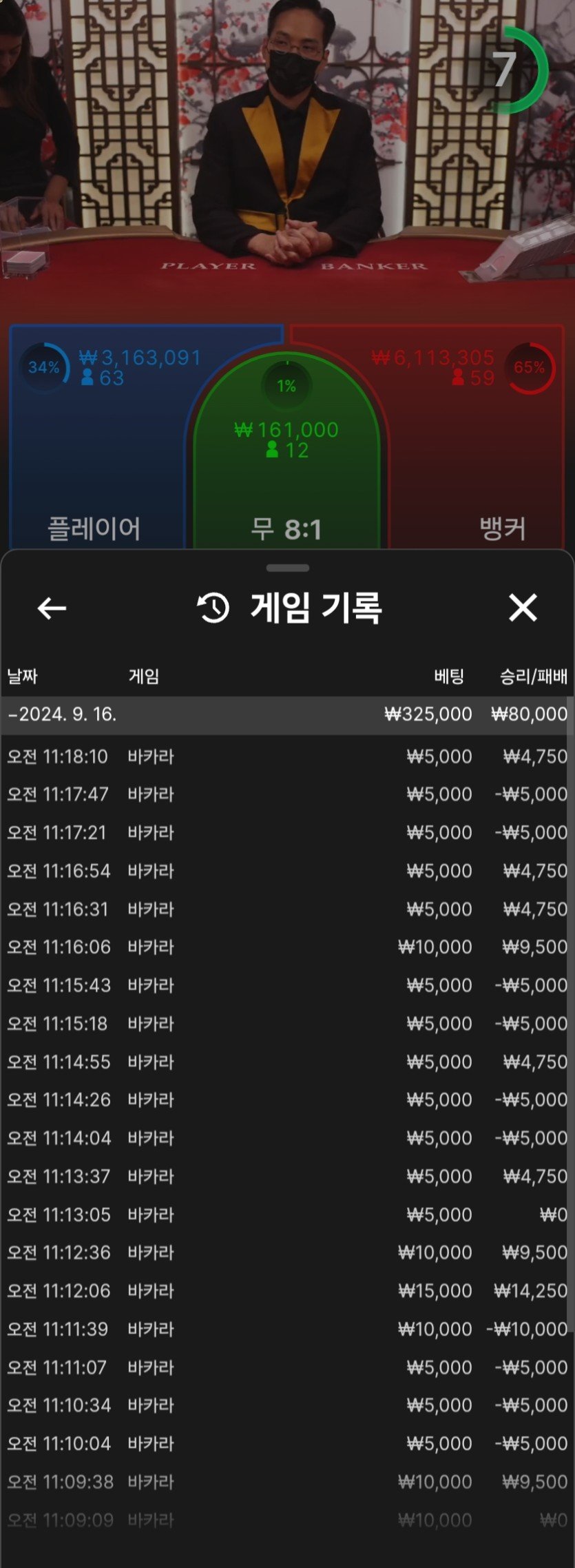Open the 오전 11:12:06 baccarat record
Image resolution: width=575 pixels, height=1568 pixels.
(286, 1290)
